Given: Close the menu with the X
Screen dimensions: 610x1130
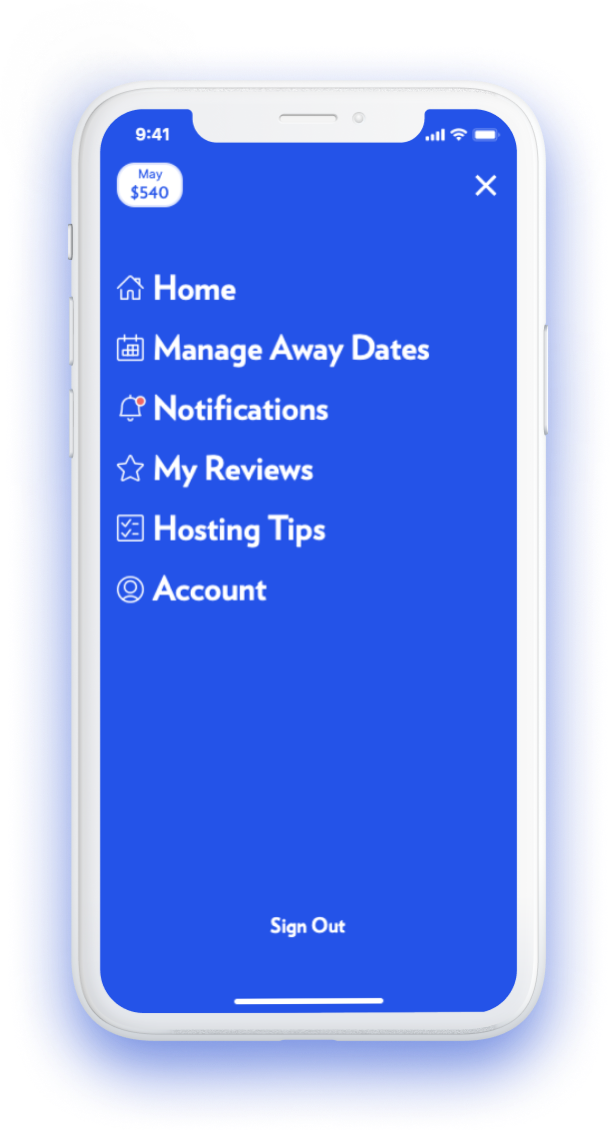Looking at the screenshot, I should [485, 185].
